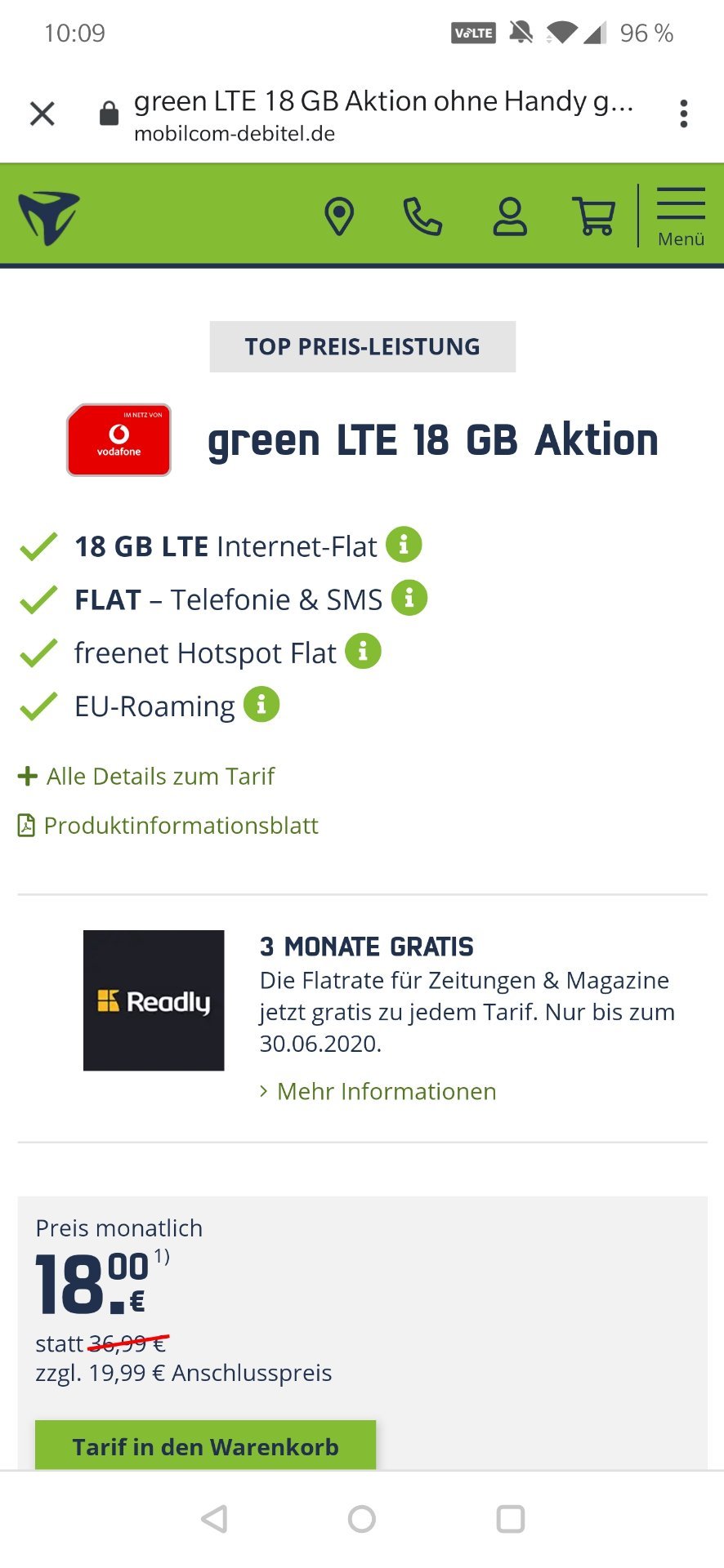
Task: Show info for EU-Roaming
Action: tap(261, 705)
